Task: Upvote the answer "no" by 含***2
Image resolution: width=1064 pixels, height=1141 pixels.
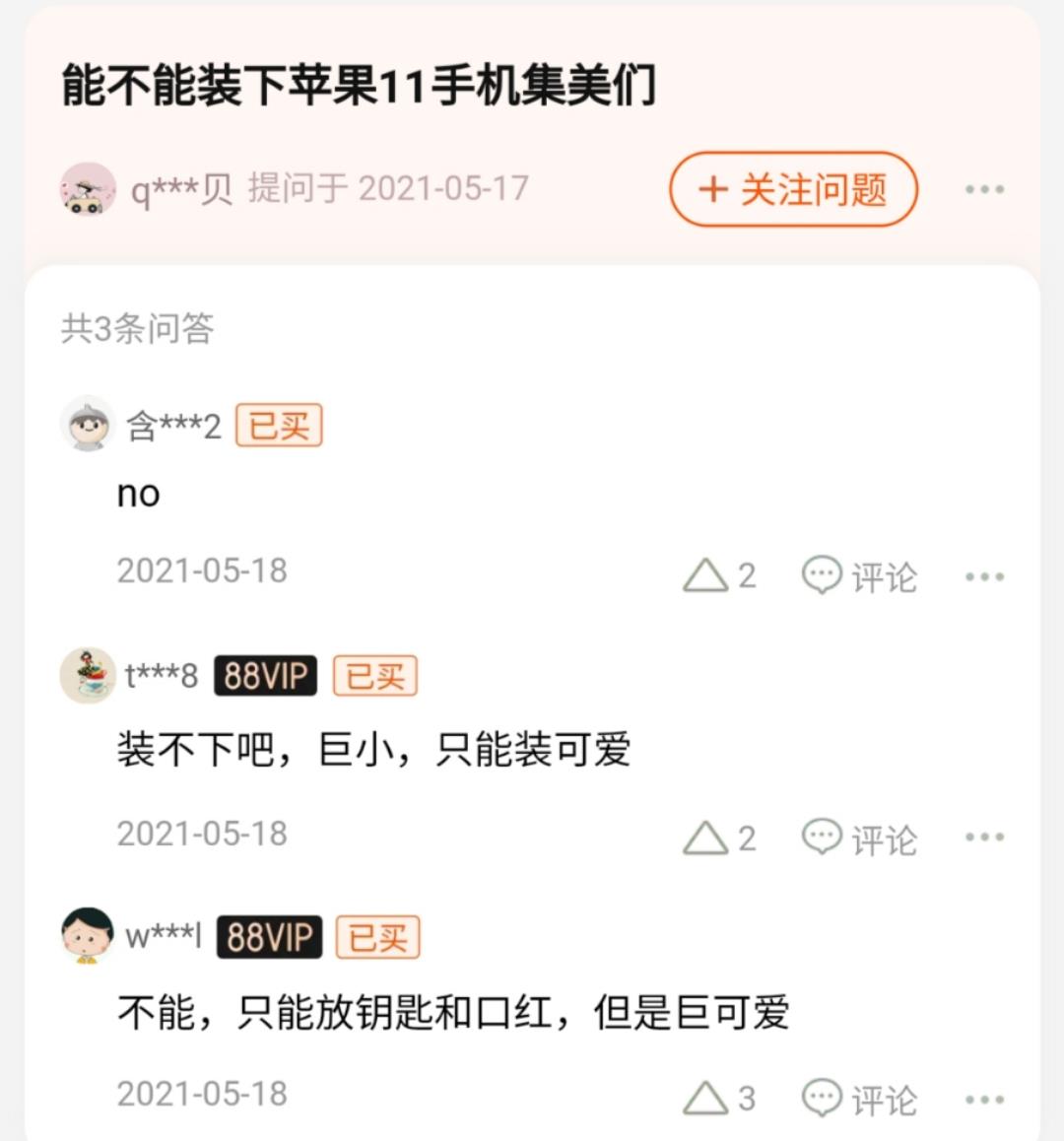Action: tap(719, 575)
